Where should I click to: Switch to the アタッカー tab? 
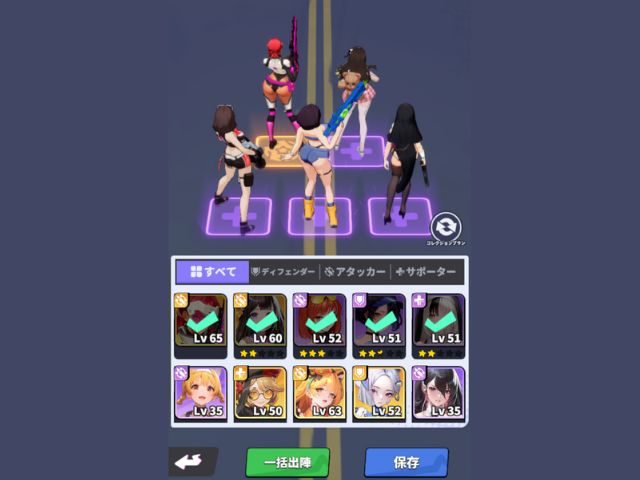[x=353, y=271]
